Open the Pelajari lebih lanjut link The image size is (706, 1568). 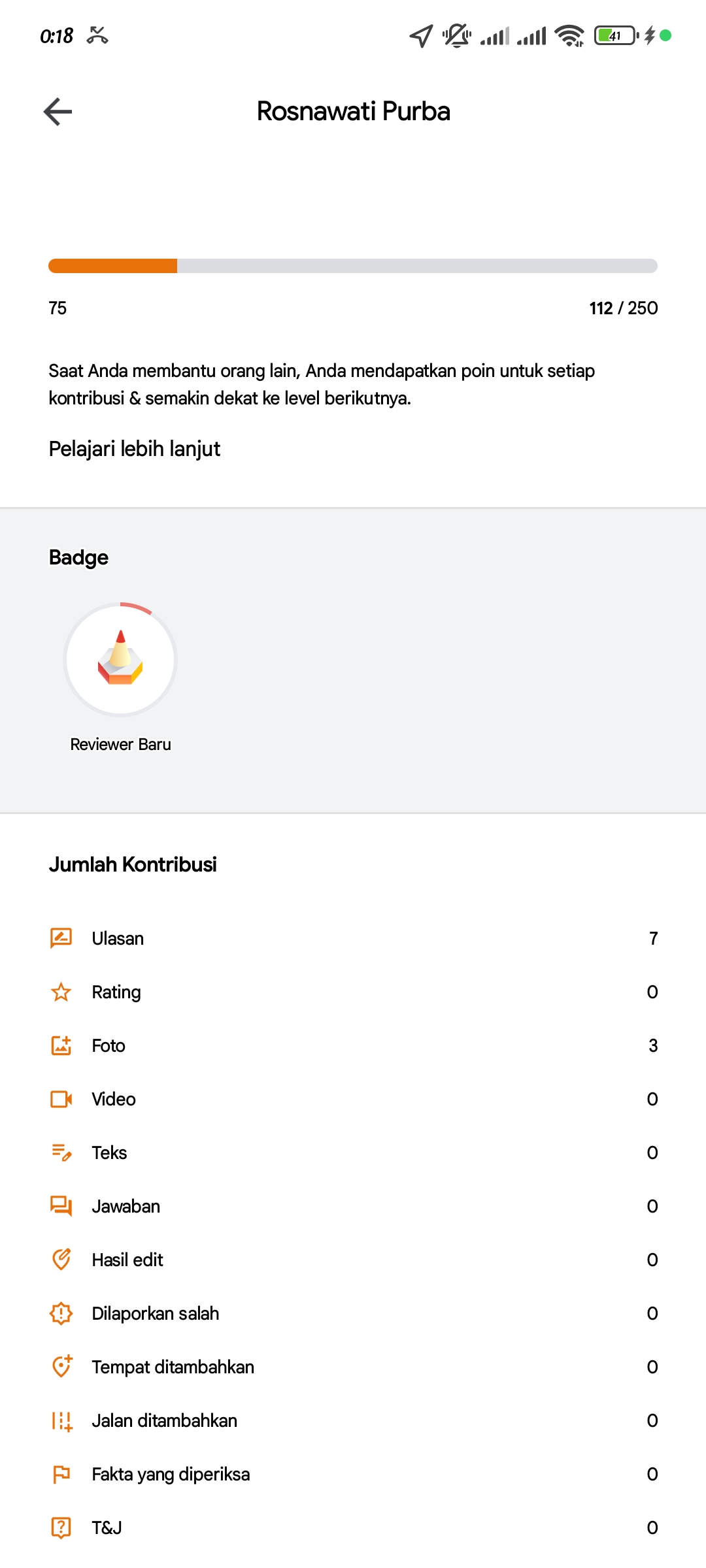[135, 449]
